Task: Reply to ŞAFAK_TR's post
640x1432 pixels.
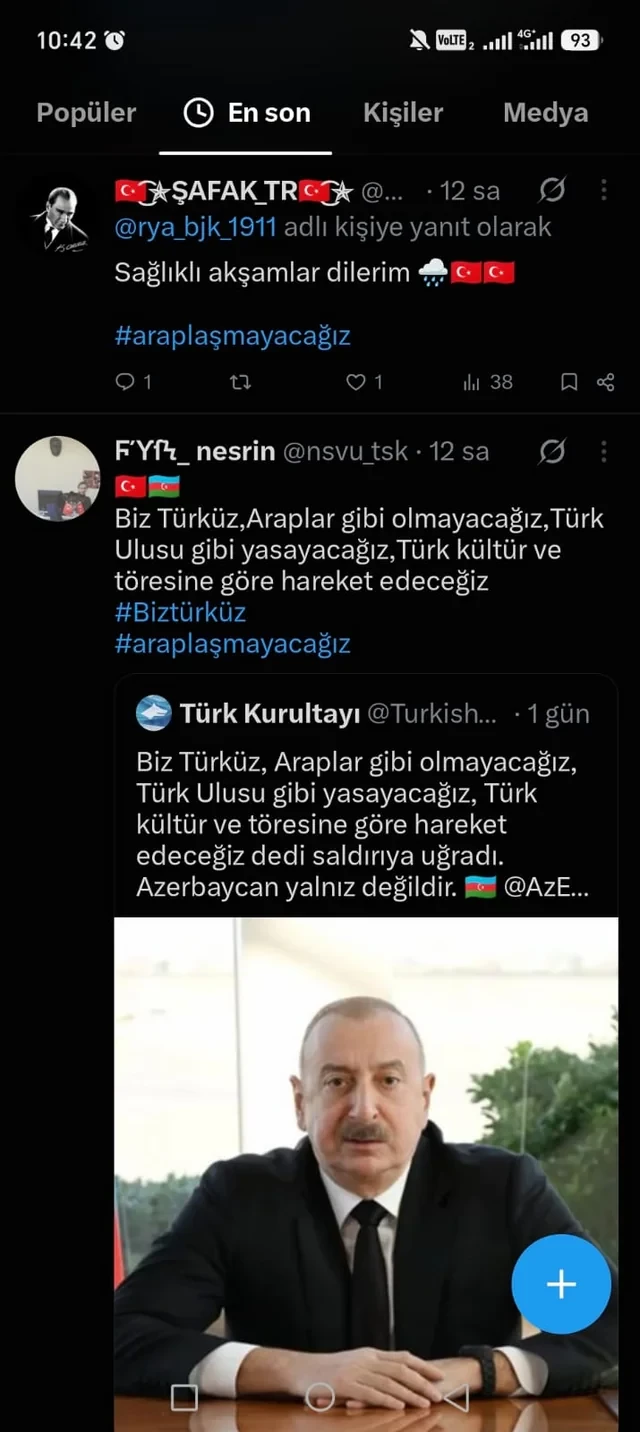Action: pos(133,382)
